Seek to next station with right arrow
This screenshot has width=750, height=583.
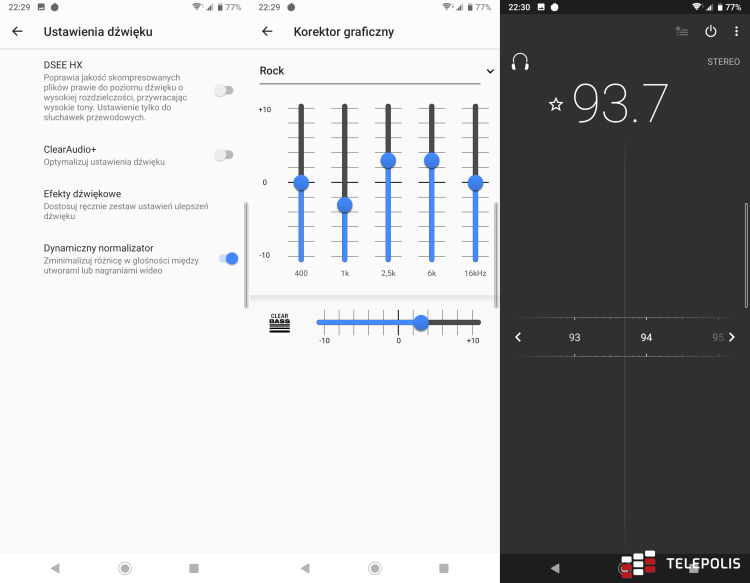click(732, 337)
